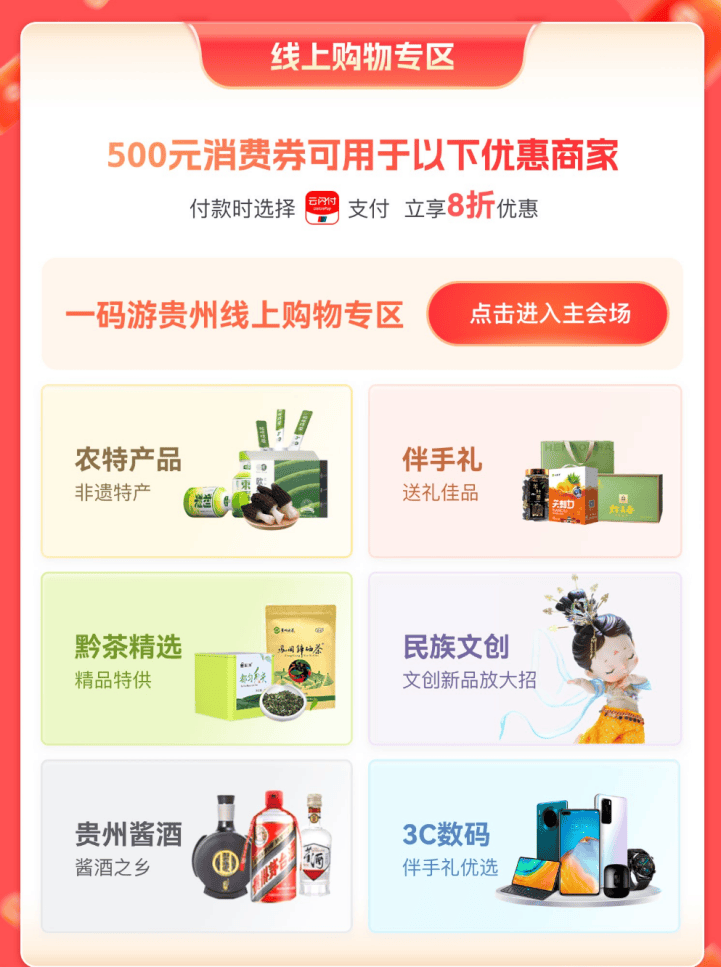Open the 伴手礼 gift category card
Viewport: 721px width, 967px height.
(x=524, y=471)
